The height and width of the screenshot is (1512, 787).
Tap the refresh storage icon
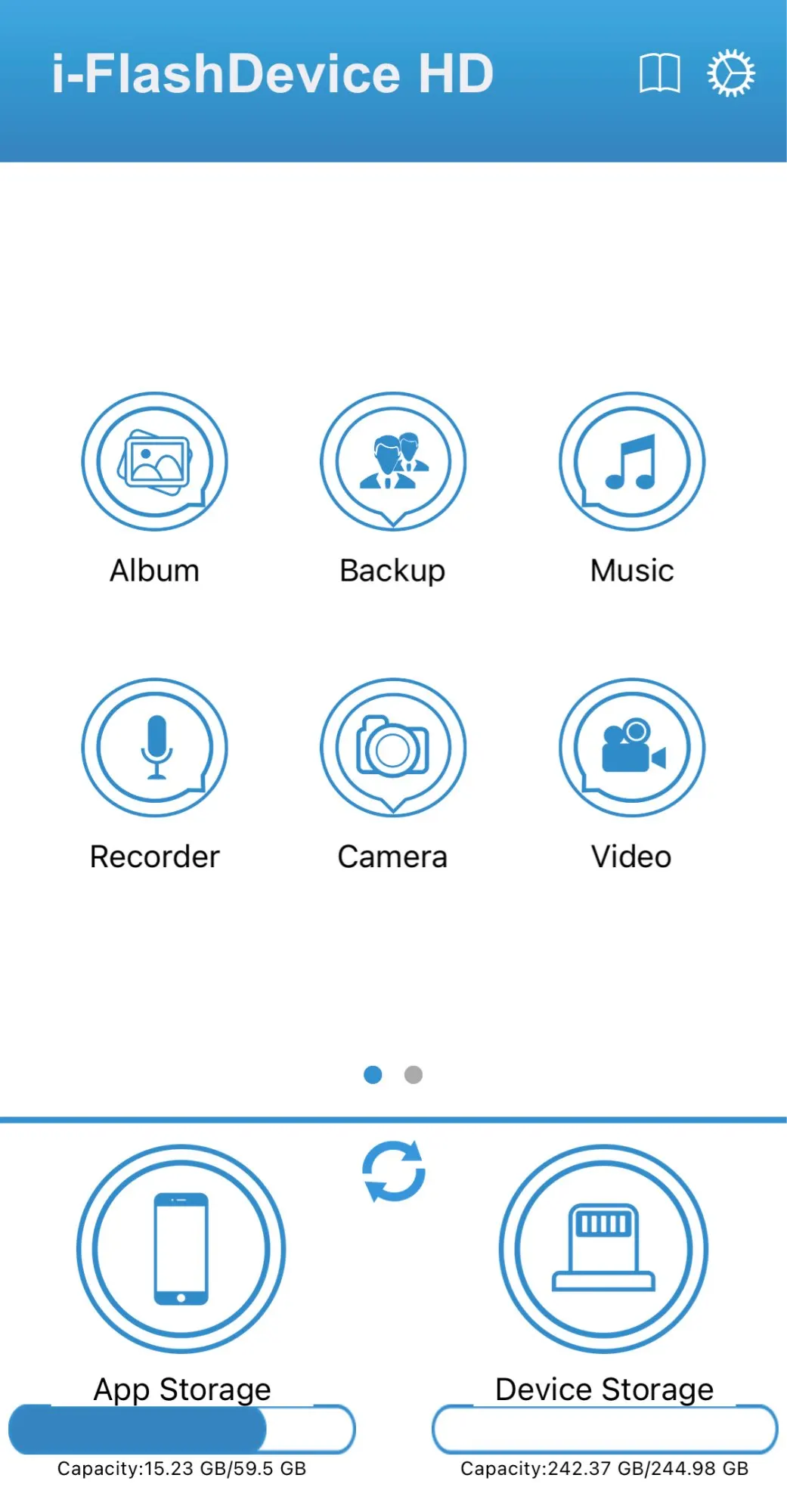coord(394,1171)
